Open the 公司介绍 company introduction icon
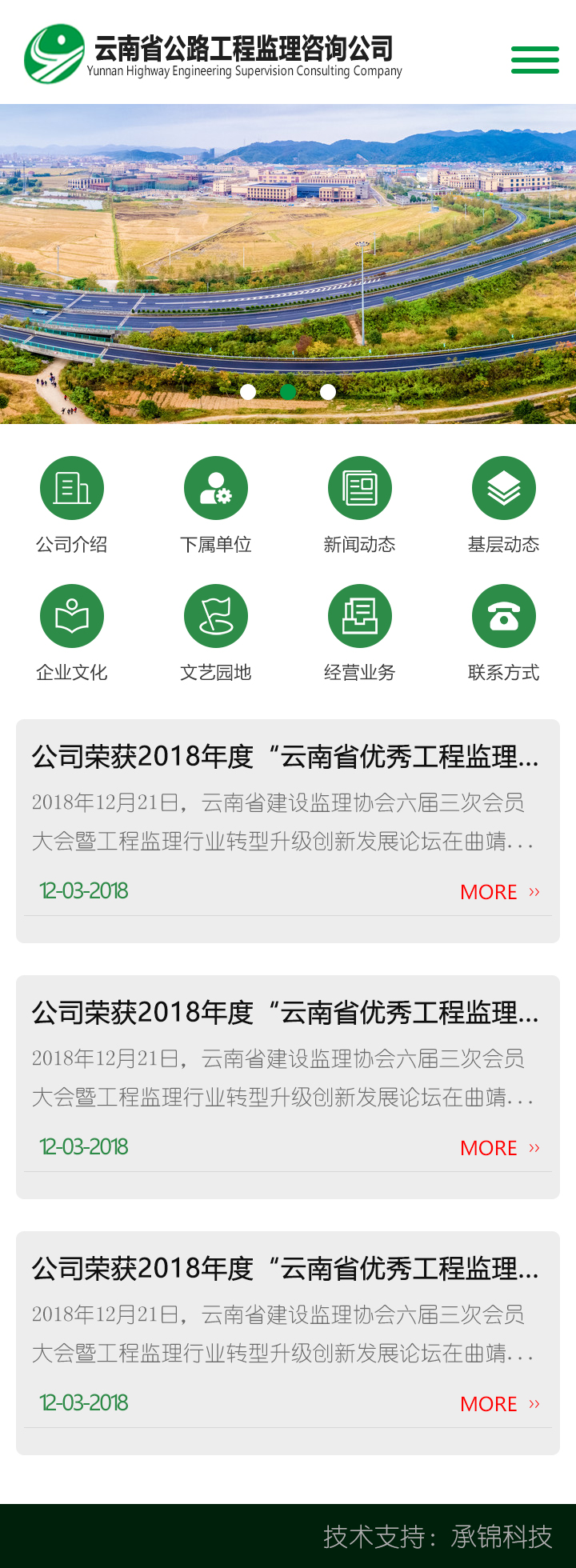576x1568 pixels. [x=71, y=487]
